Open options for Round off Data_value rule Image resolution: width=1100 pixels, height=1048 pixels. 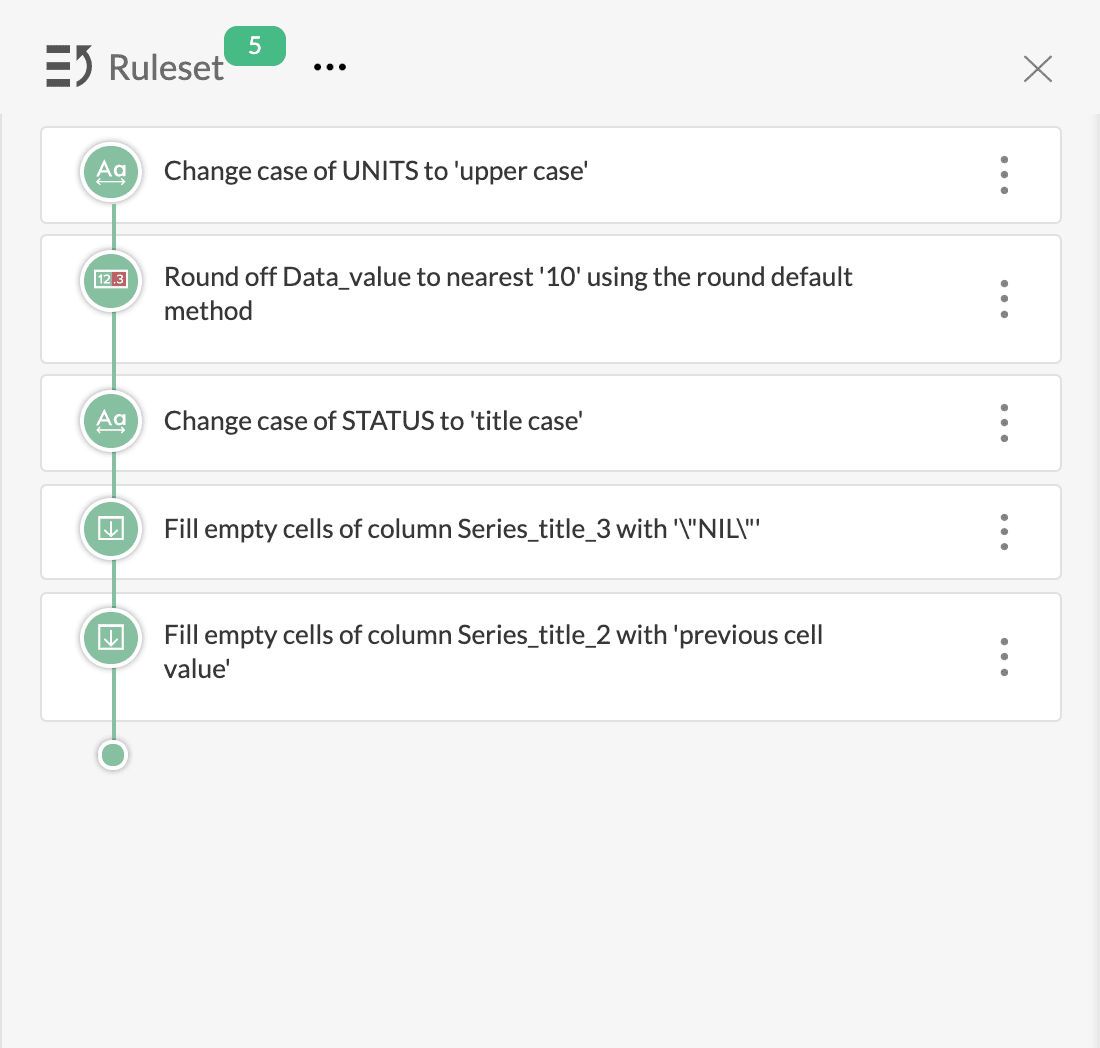pos(1004,299)
